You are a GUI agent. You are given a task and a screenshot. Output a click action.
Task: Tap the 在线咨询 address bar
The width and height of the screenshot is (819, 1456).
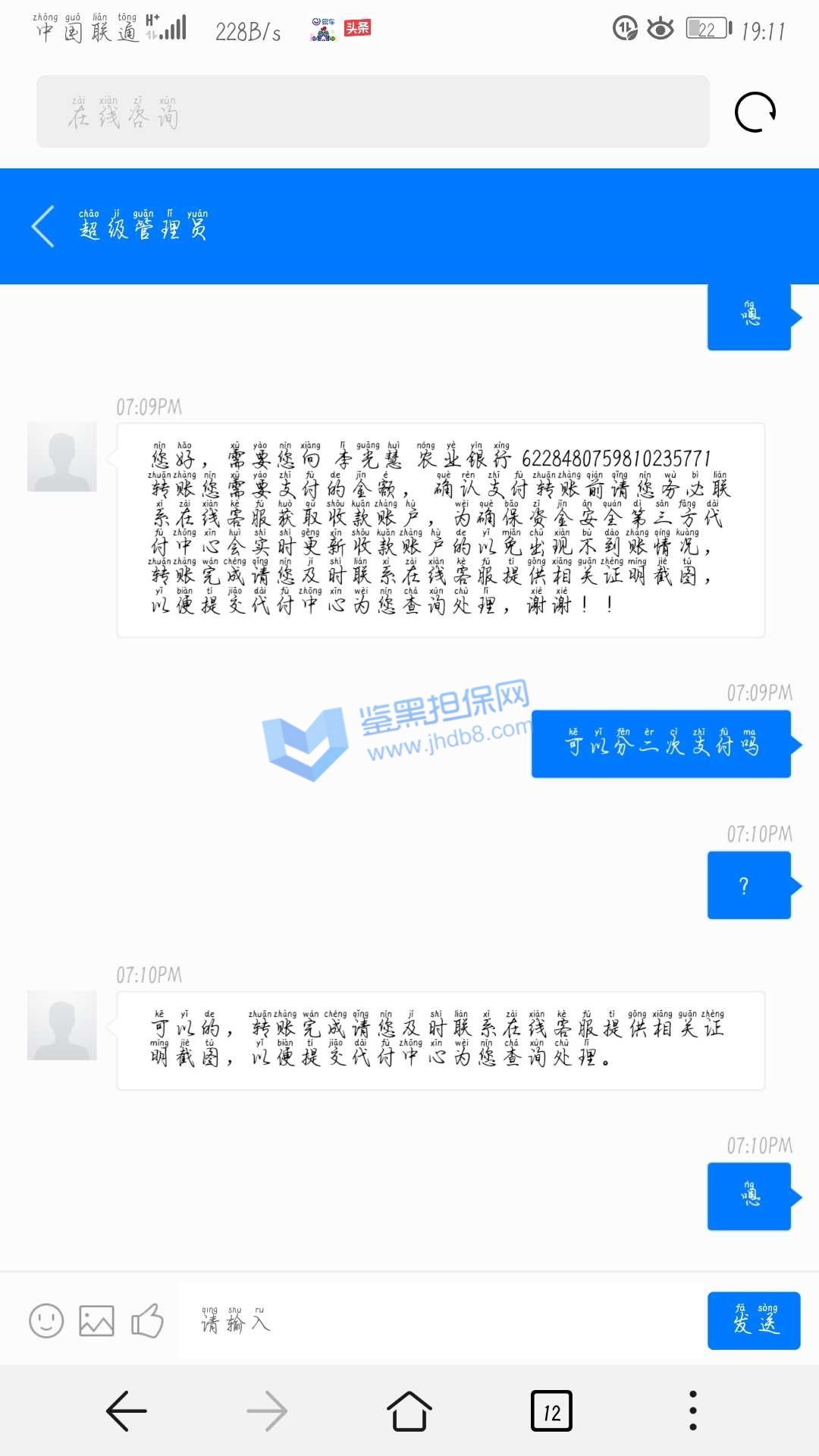tap(372, 111)
